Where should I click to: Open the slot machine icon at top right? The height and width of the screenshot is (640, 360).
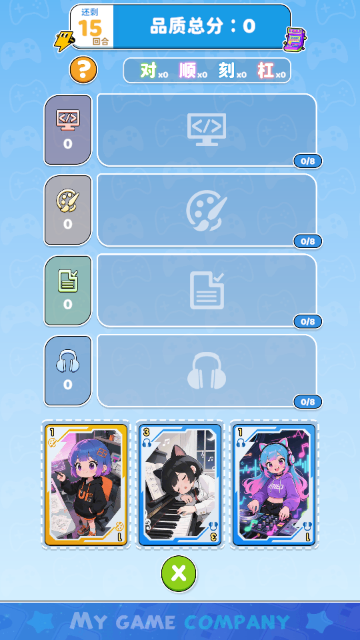[x=295, y=39]
